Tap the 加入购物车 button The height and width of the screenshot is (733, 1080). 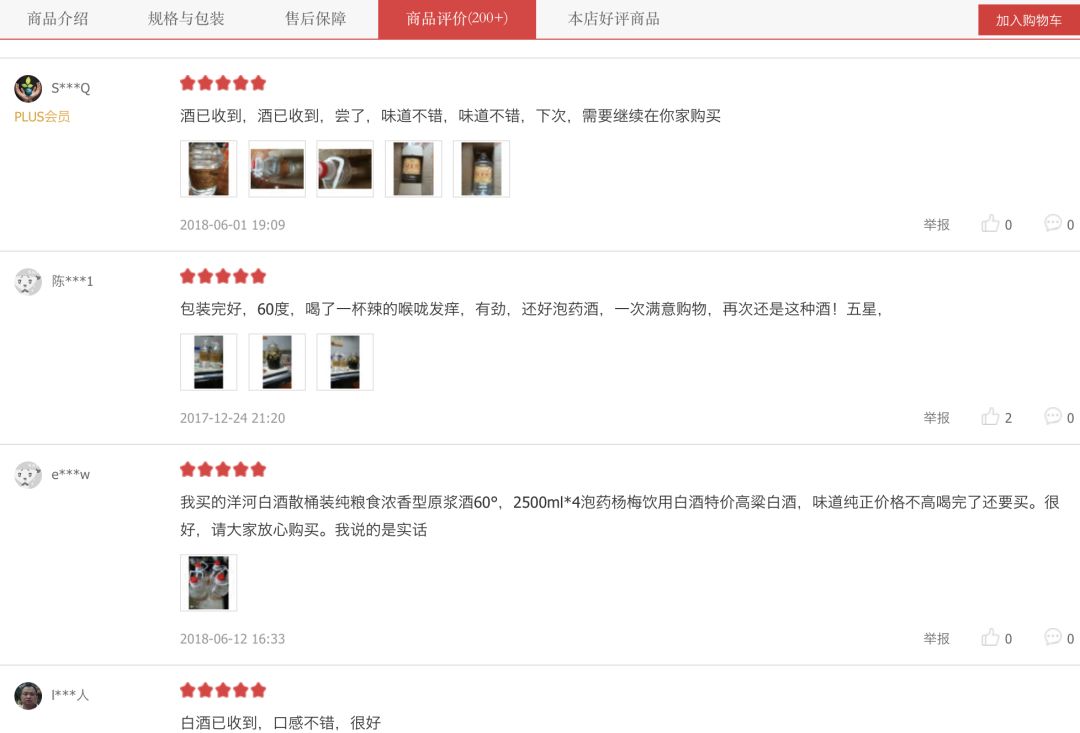(1028, 20)
